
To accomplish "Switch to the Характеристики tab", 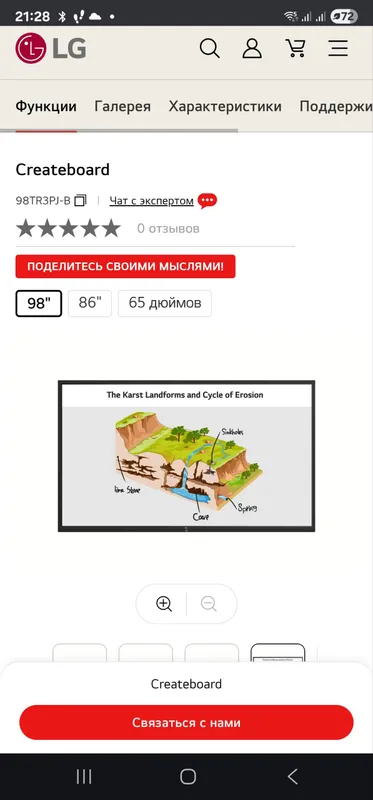I will point(225,106).
